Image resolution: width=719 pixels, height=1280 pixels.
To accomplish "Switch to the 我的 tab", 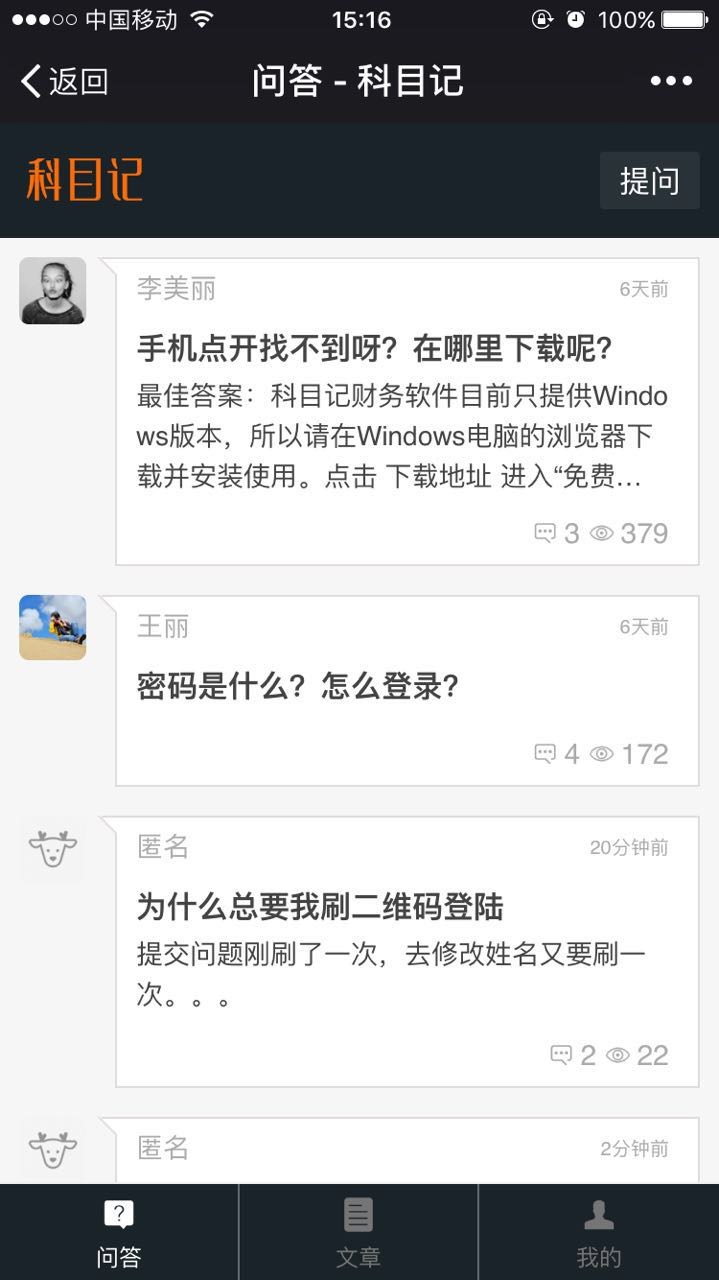I will coord(598,1233).
